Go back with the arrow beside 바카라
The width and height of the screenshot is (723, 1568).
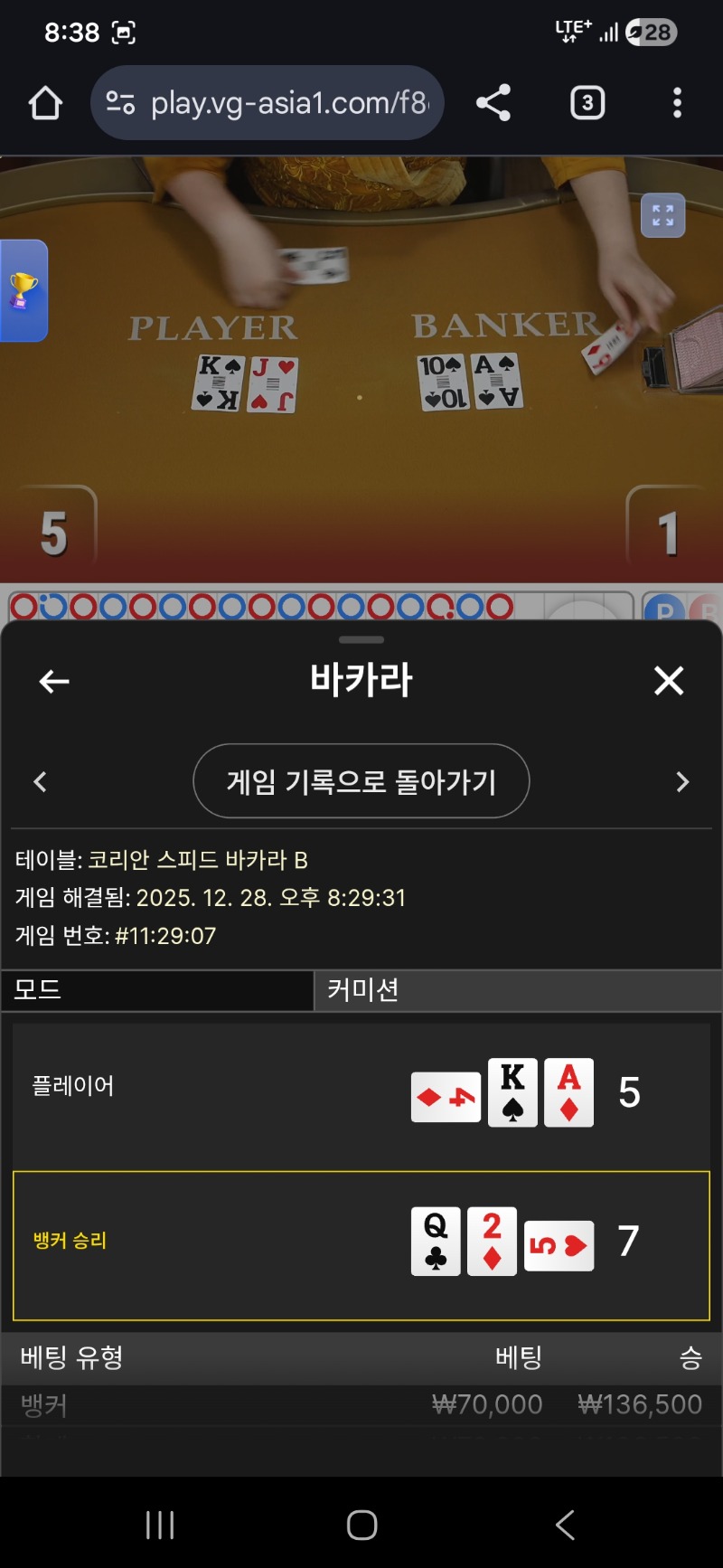pyautogui.click(x=54, y=681)
